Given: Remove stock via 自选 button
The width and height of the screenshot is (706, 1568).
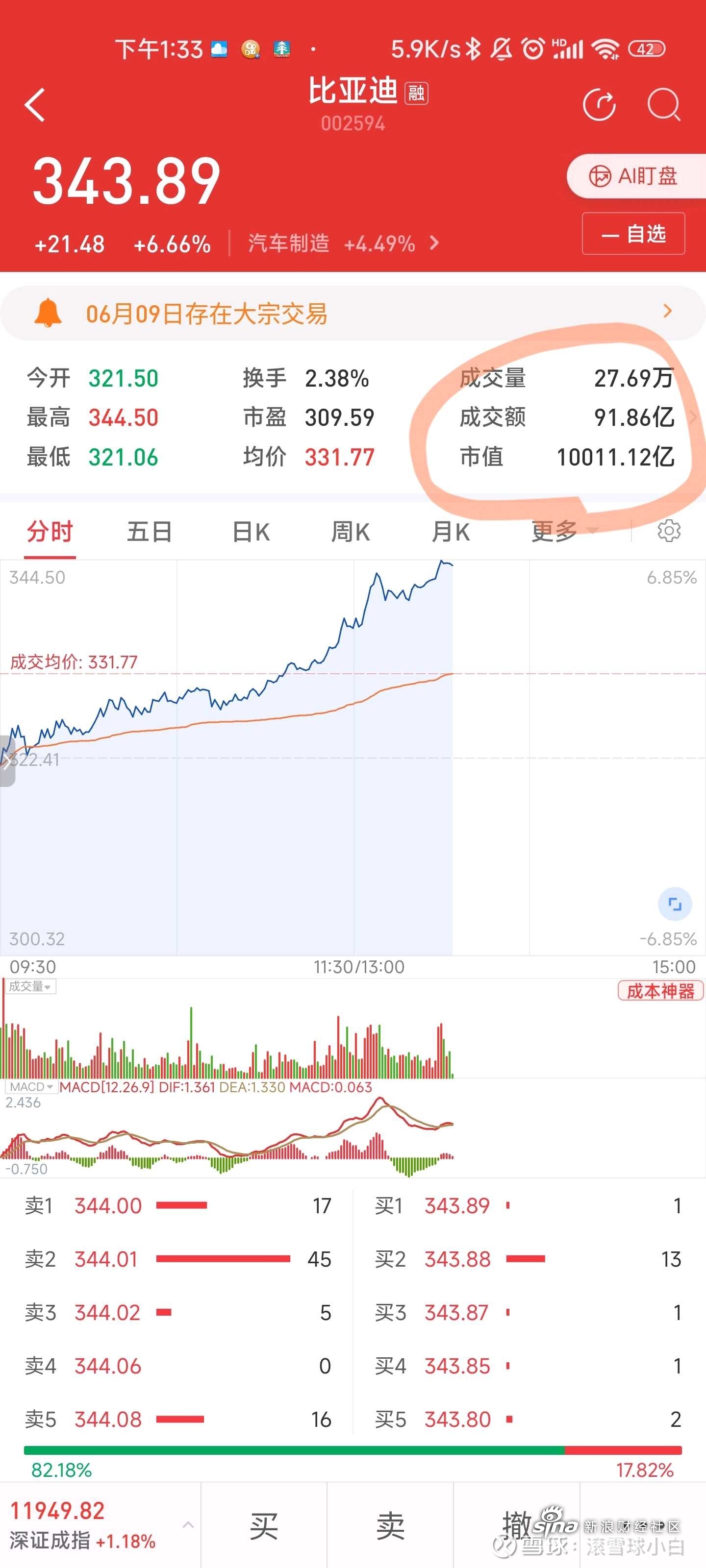Looking at the screenshot, I should click(633, 233).
